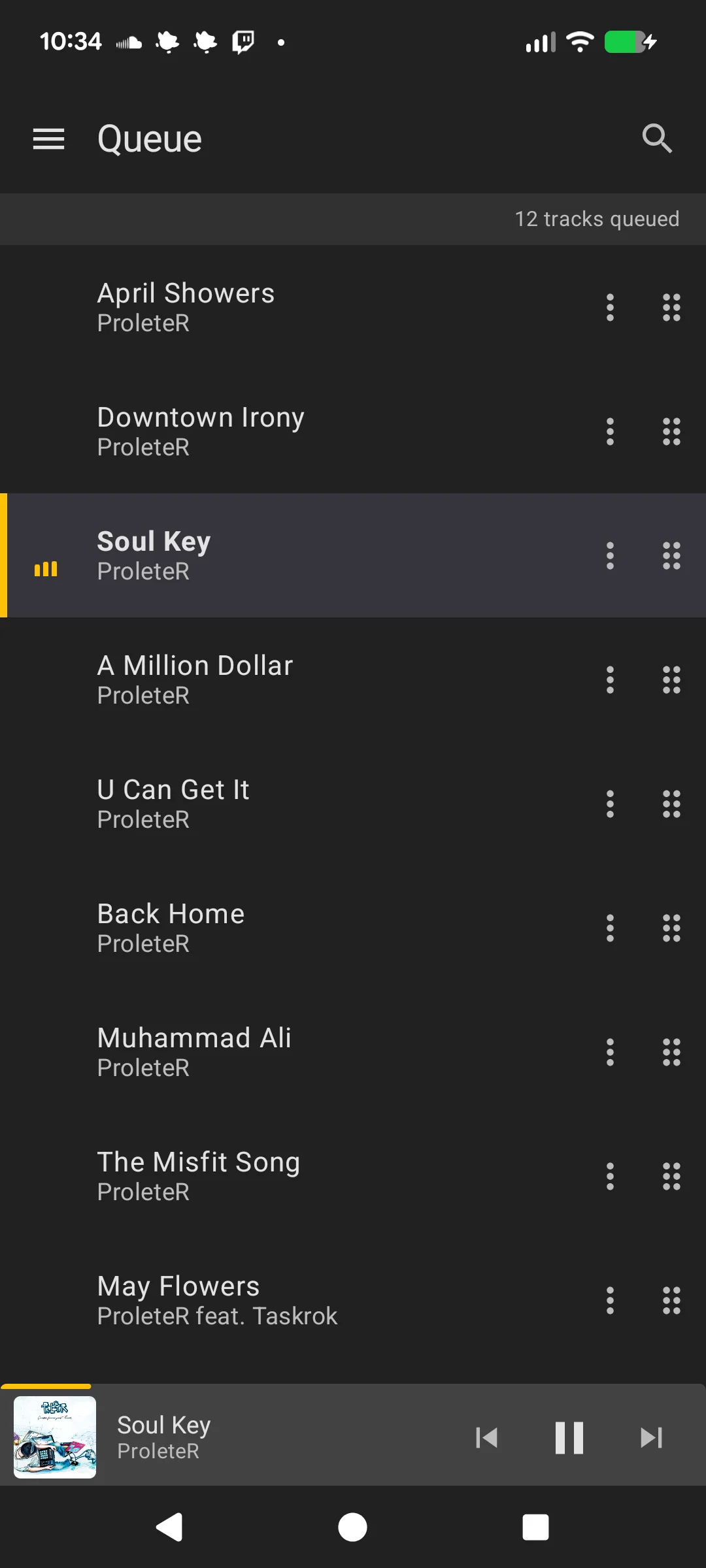This screenshot has height=1568, width=706.
Task: Click the drag handle next to Back Home
Action: point(671,927)
